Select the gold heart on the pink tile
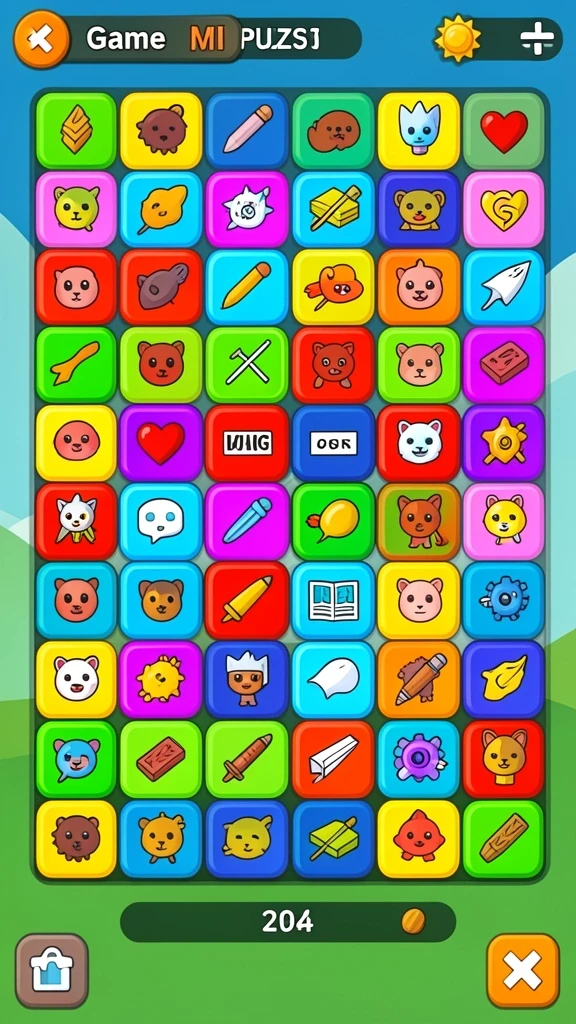This screenshot has height=1024, width=576. coord(504,210)
